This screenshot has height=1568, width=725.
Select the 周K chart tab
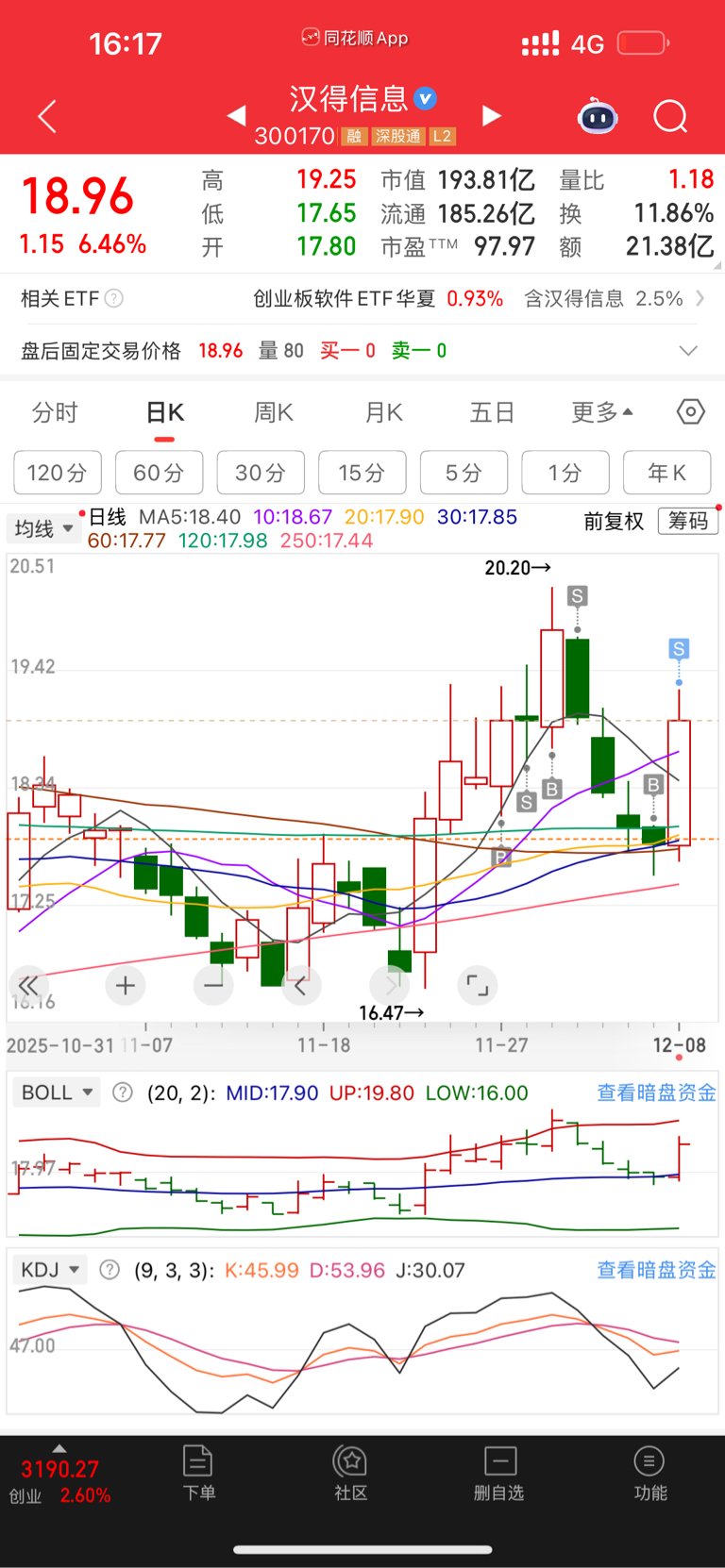tap(274, 412)
